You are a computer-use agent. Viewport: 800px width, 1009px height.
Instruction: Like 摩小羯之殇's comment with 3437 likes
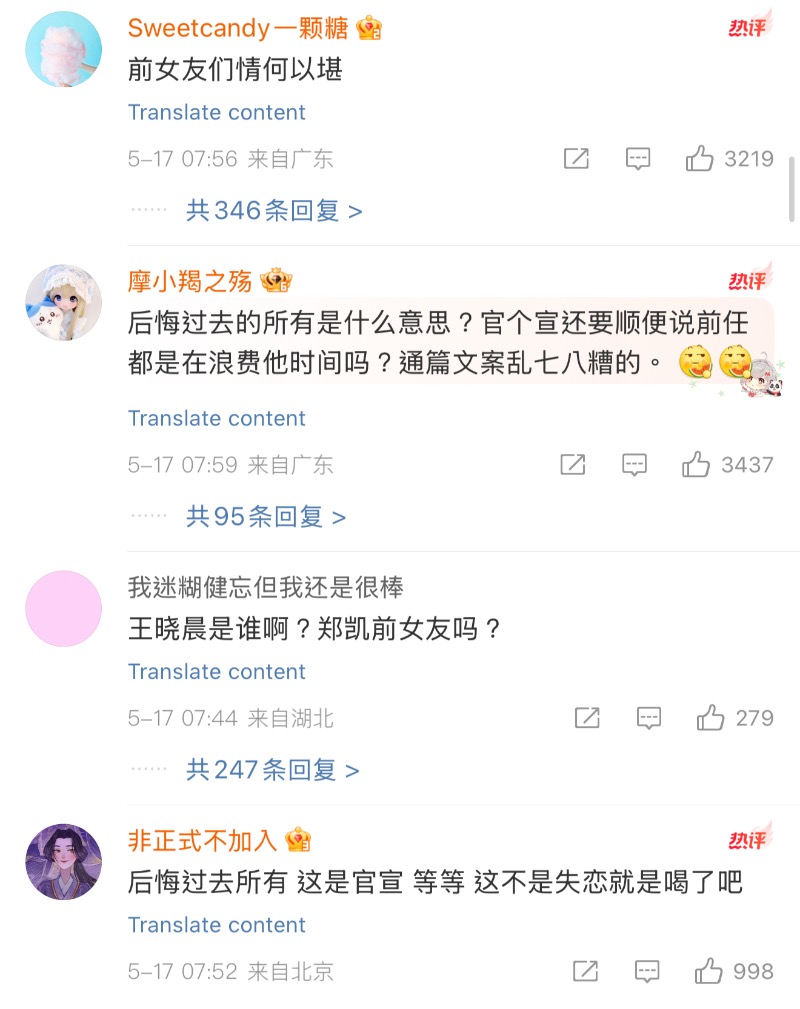(x=697, y=464)
